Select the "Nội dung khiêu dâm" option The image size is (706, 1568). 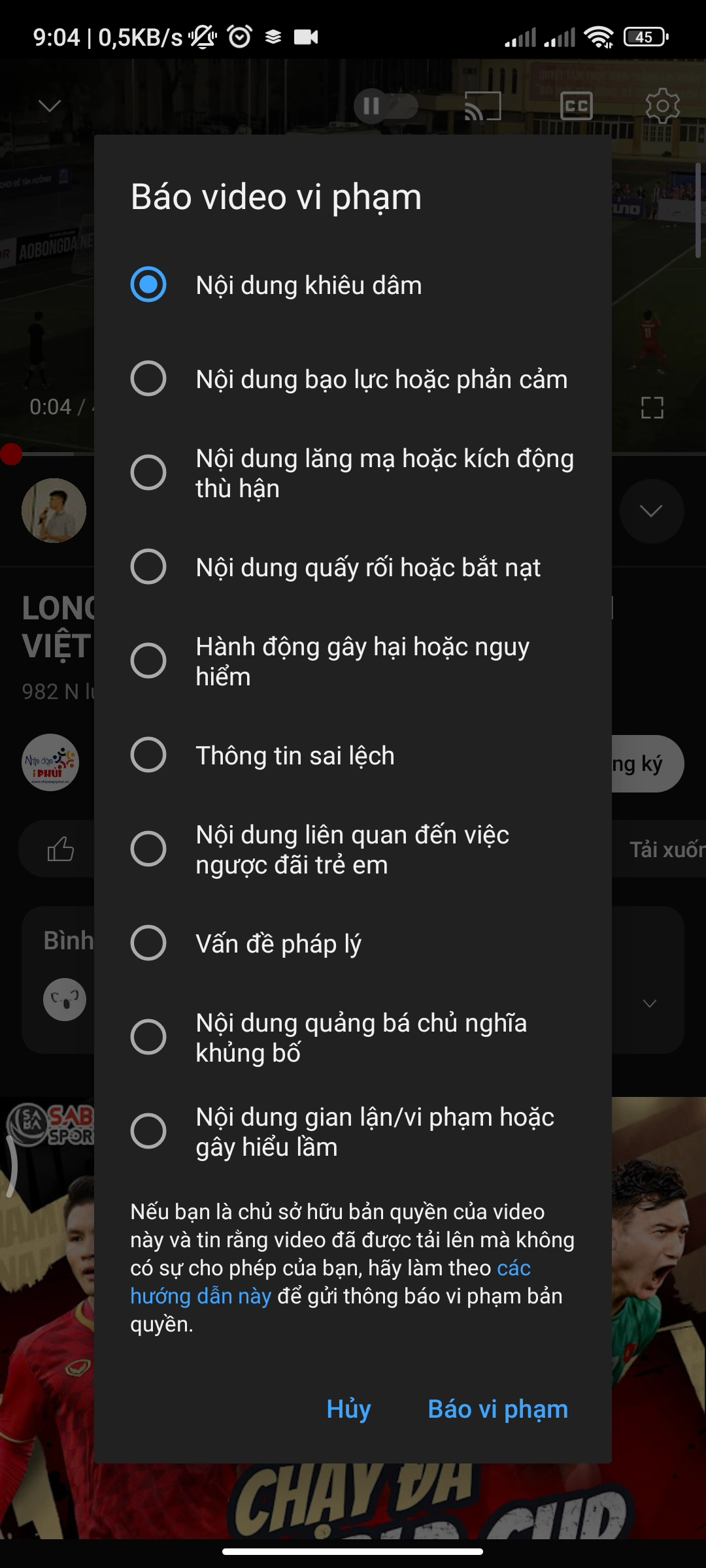[x=148, y=285]
